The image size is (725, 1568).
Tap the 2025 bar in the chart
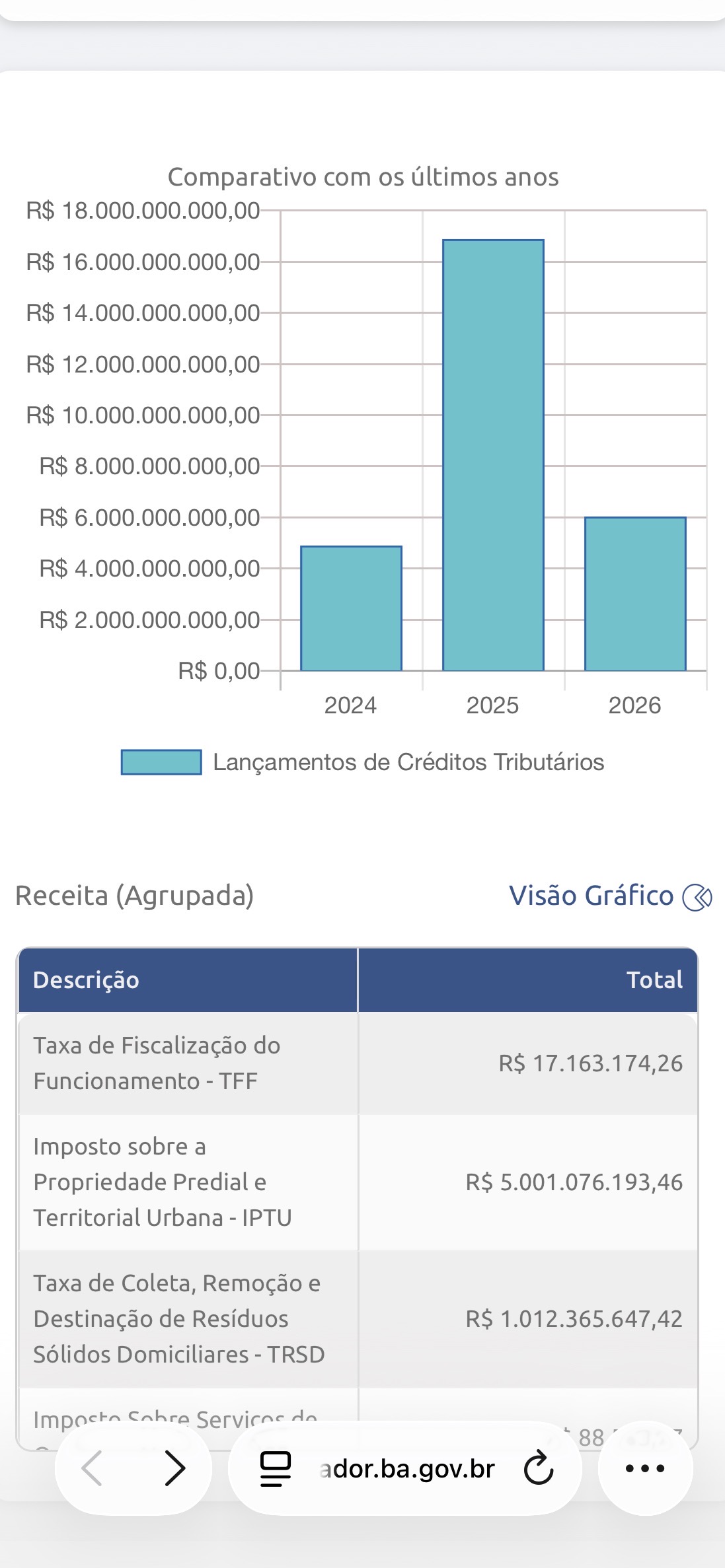click(493, 455)
